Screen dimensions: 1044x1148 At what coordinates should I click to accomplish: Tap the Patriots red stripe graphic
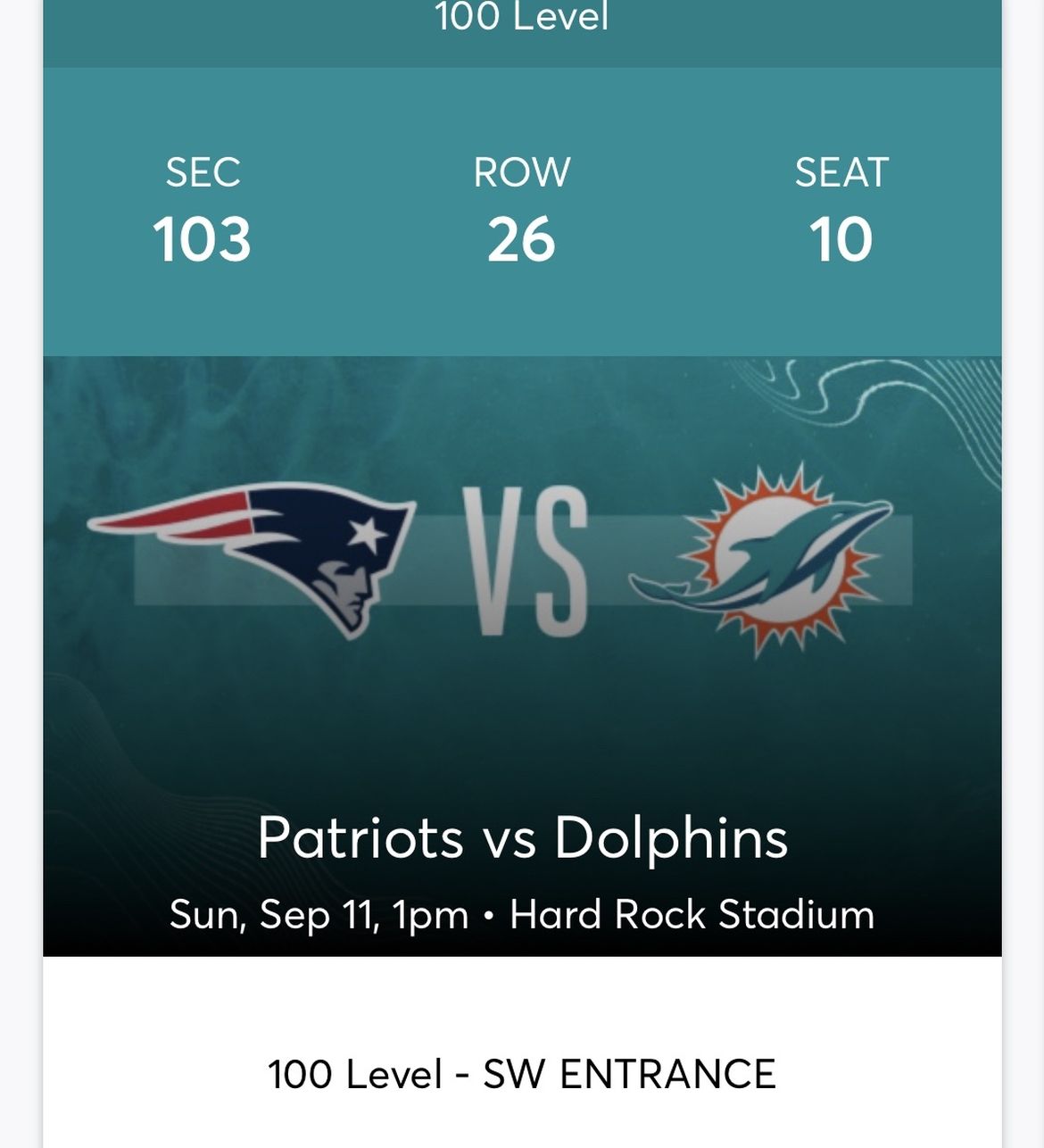[x=187, y=509]
